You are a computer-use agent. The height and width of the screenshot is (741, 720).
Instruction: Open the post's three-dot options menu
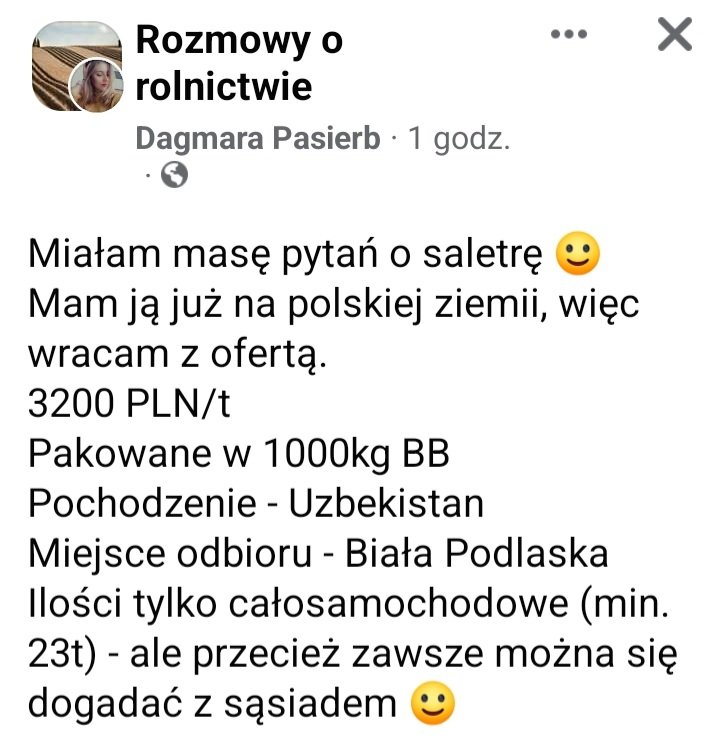pyautogui.click(x=570, y=36)
